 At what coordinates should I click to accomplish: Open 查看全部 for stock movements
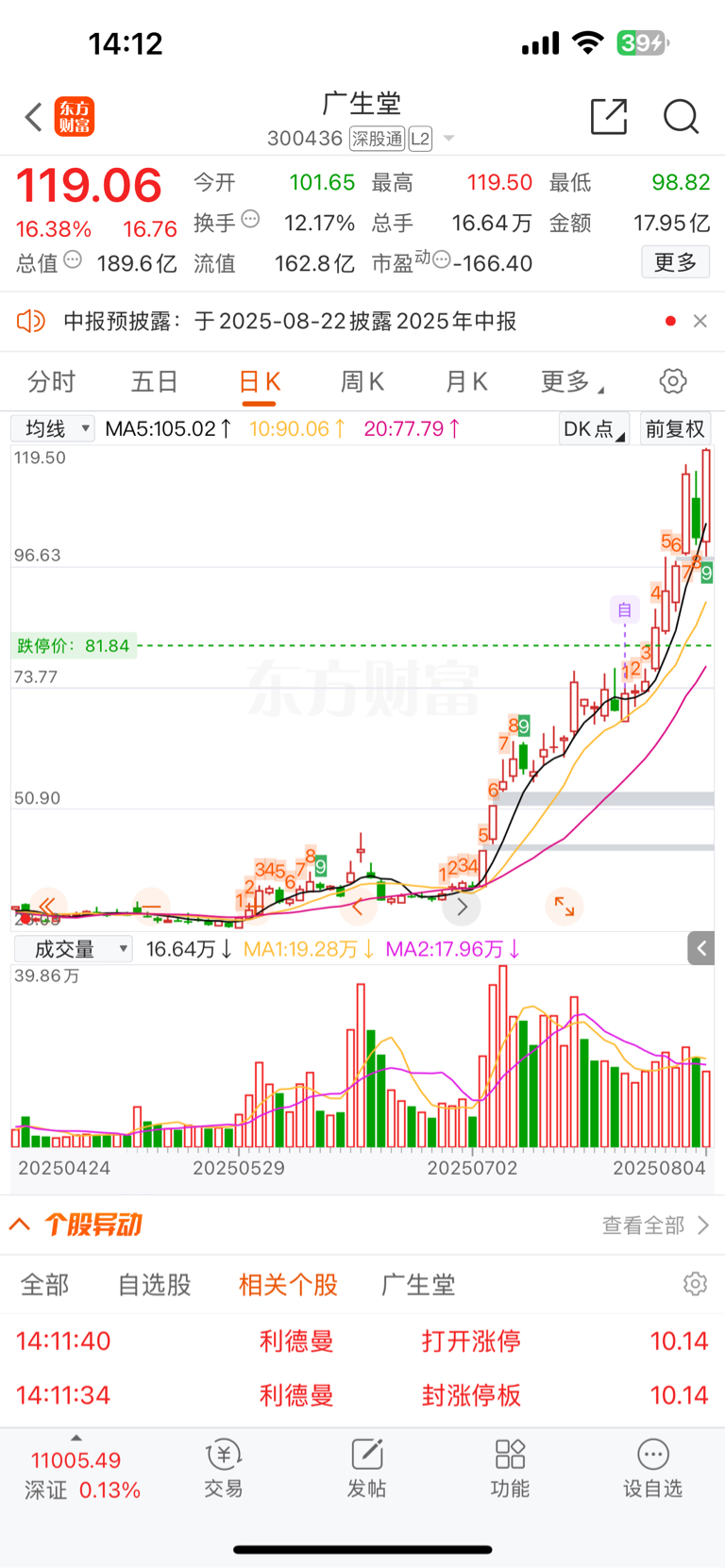(655, 1225)
